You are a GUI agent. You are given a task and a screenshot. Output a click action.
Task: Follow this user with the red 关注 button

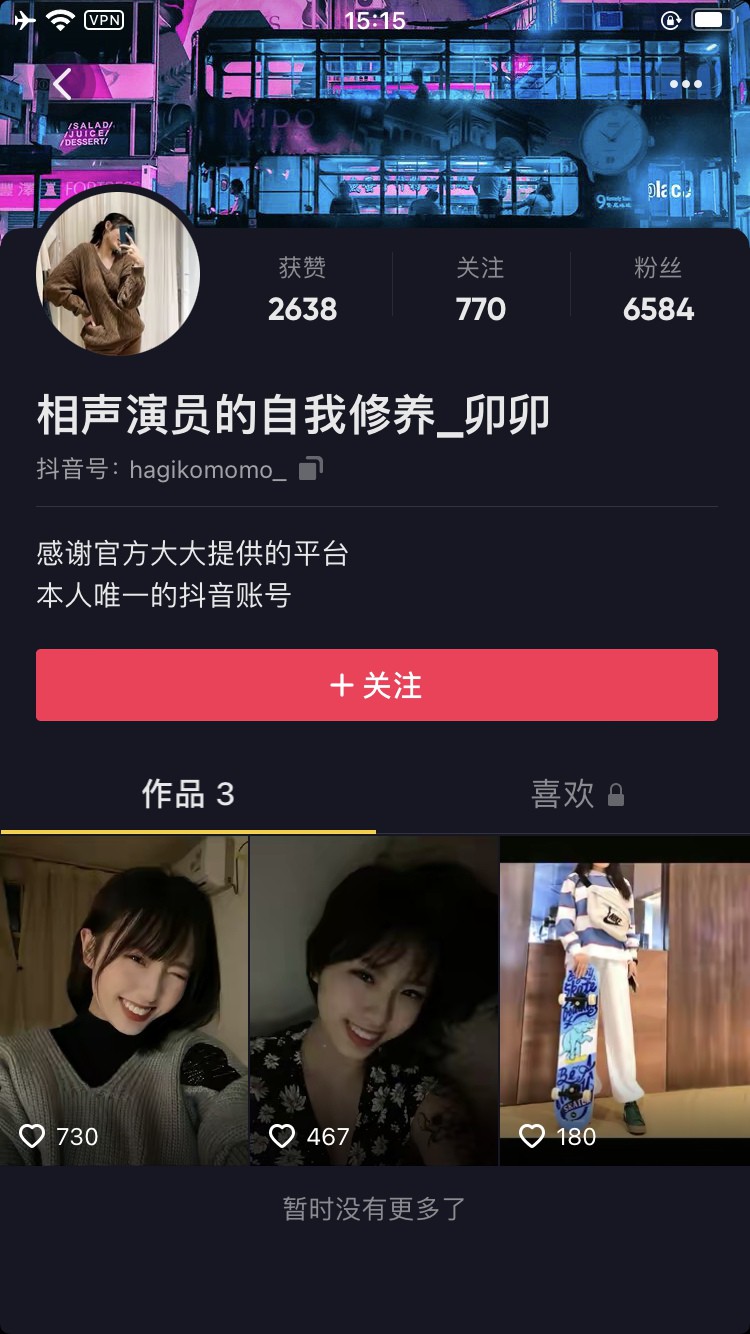click(377, 685)
